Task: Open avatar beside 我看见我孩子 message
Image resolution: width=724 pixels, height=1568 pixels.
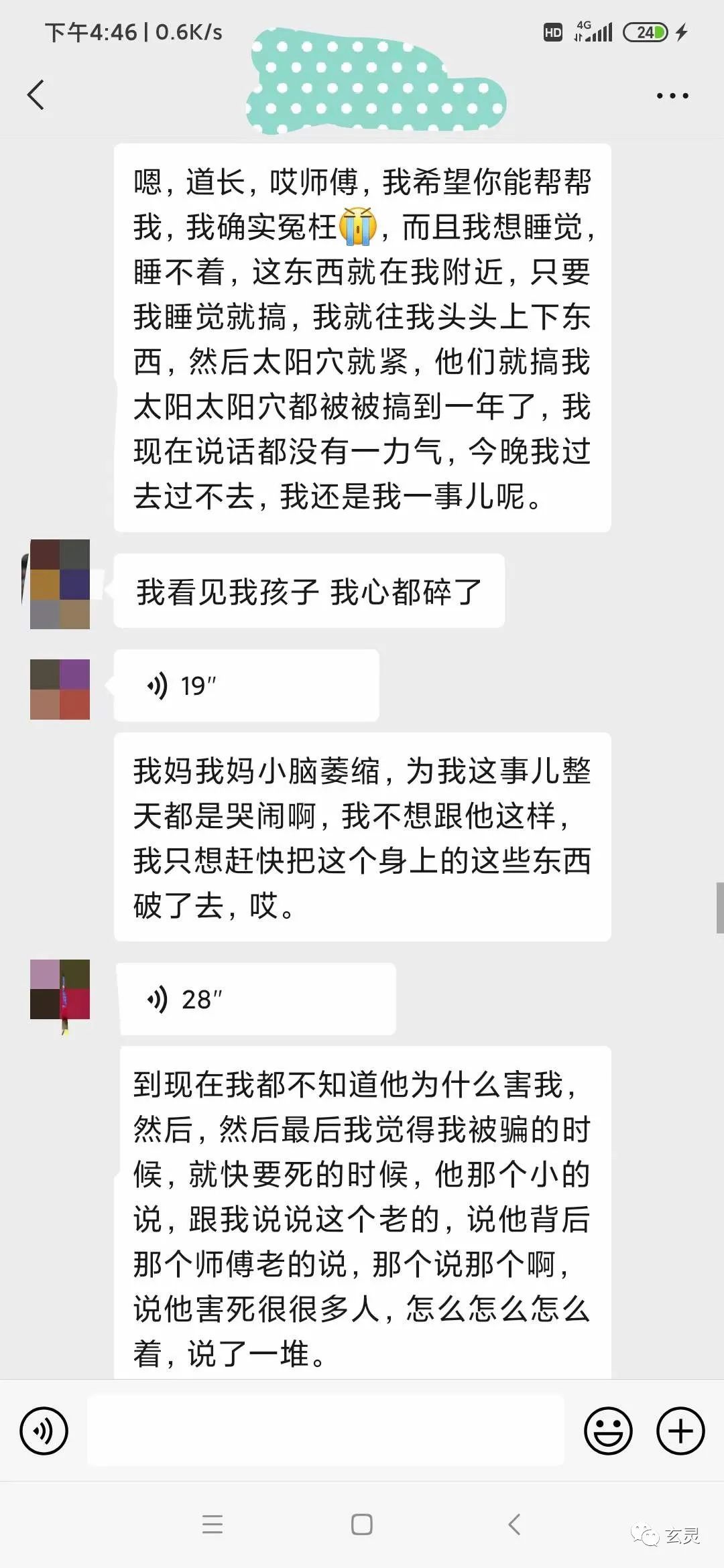Action: pos(60,584)
